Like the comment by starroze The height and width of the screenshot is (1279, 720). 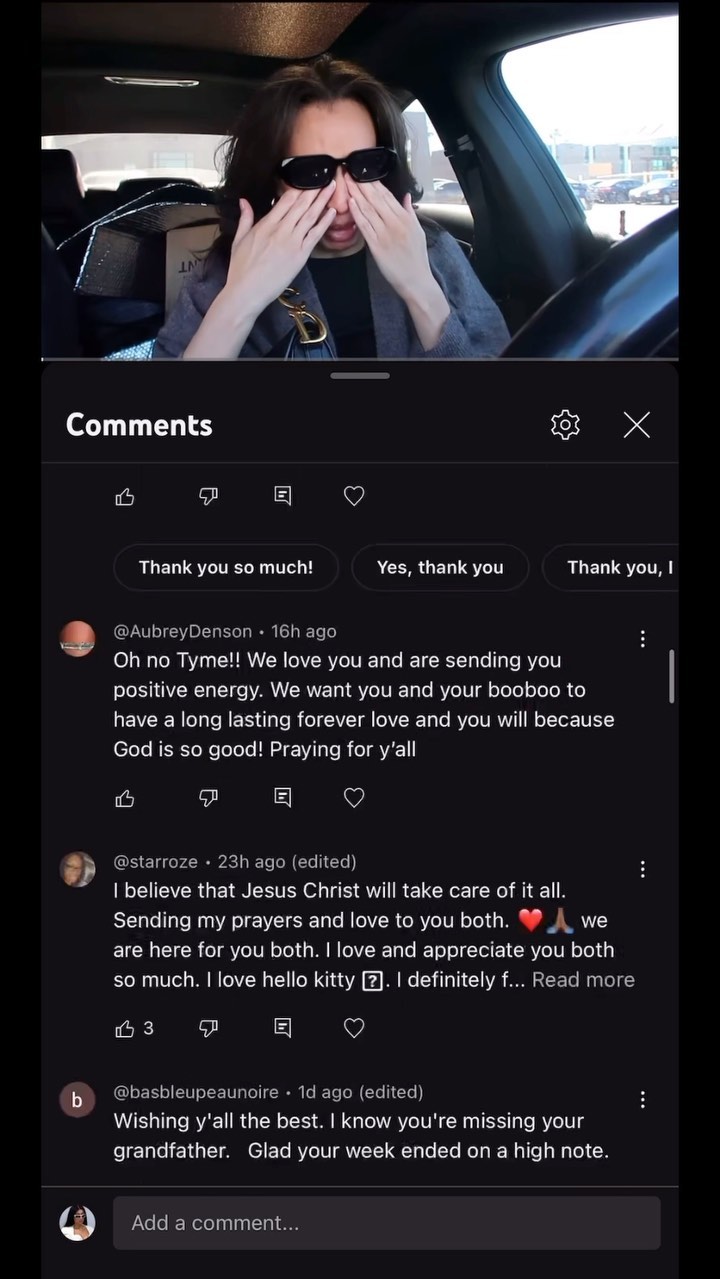tap(125, 1028)
